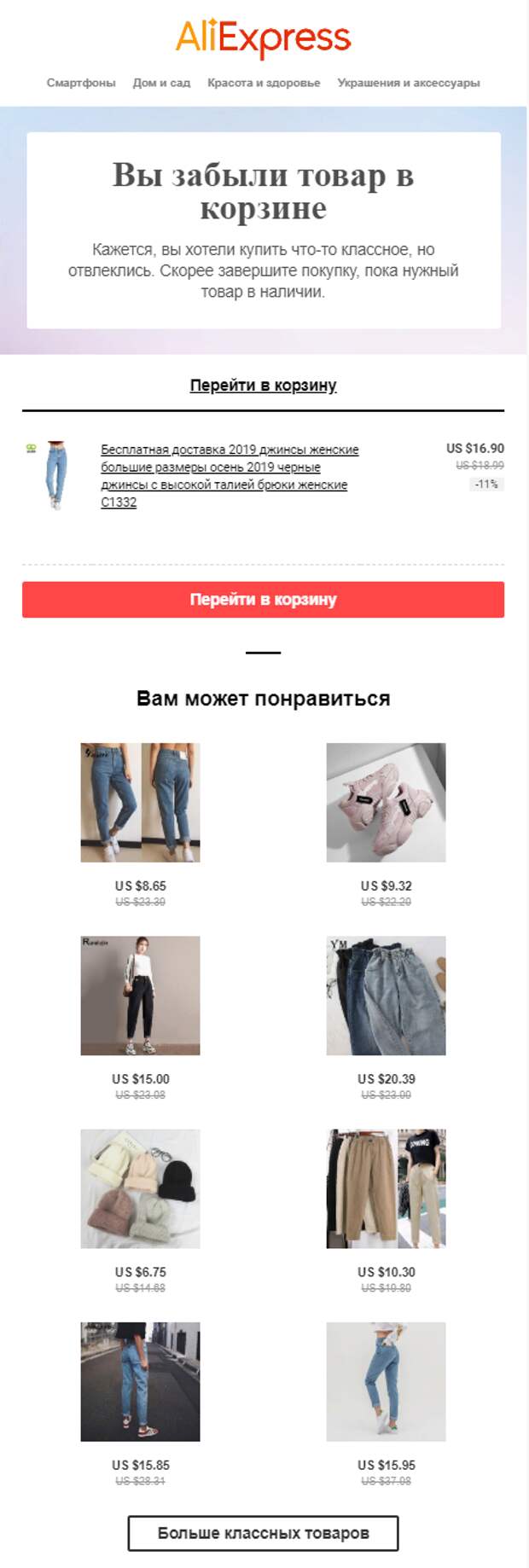
Task: View the jeans priced US $20.39
Action: click(386, 996)
